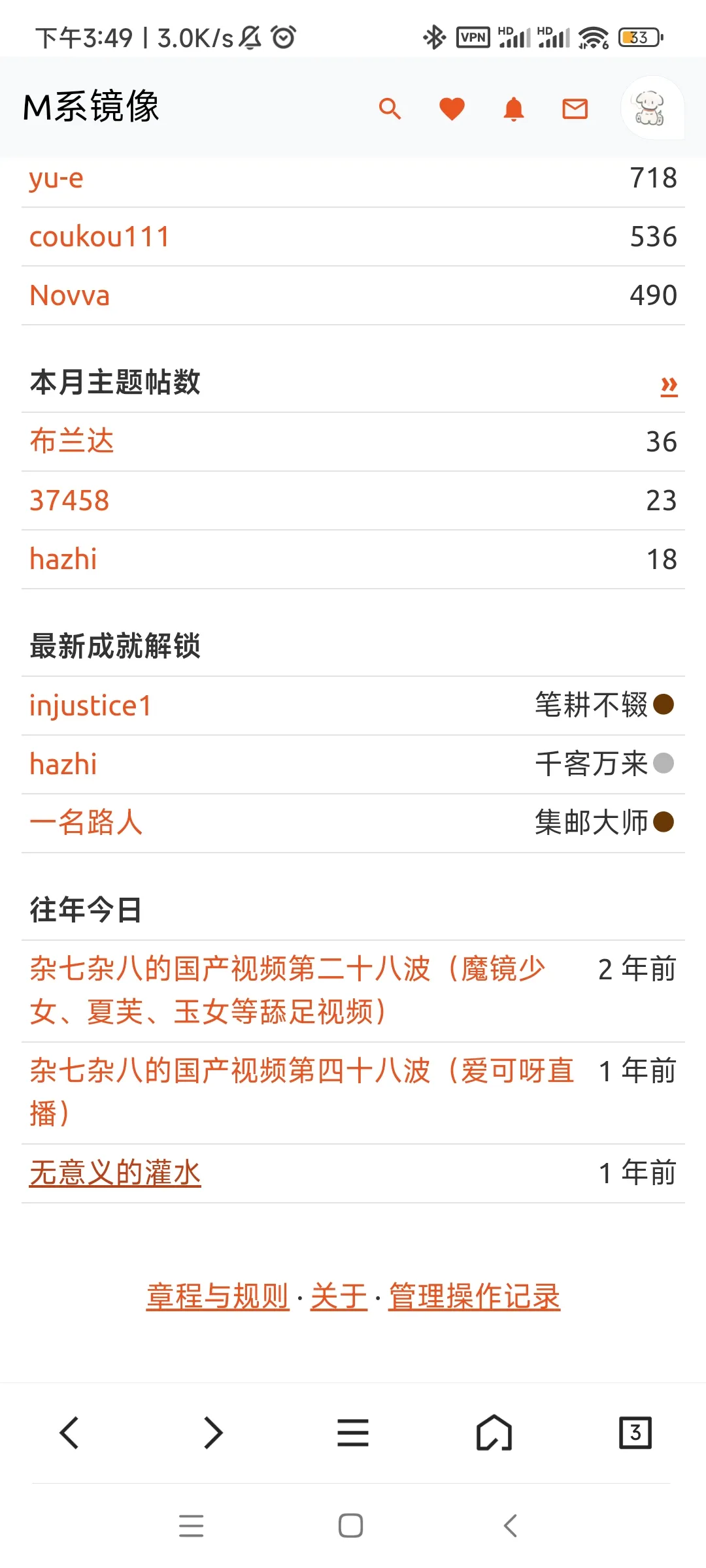Open user profile coukou111
Viewport: 706px width, 1568px height.
(99, 237)
